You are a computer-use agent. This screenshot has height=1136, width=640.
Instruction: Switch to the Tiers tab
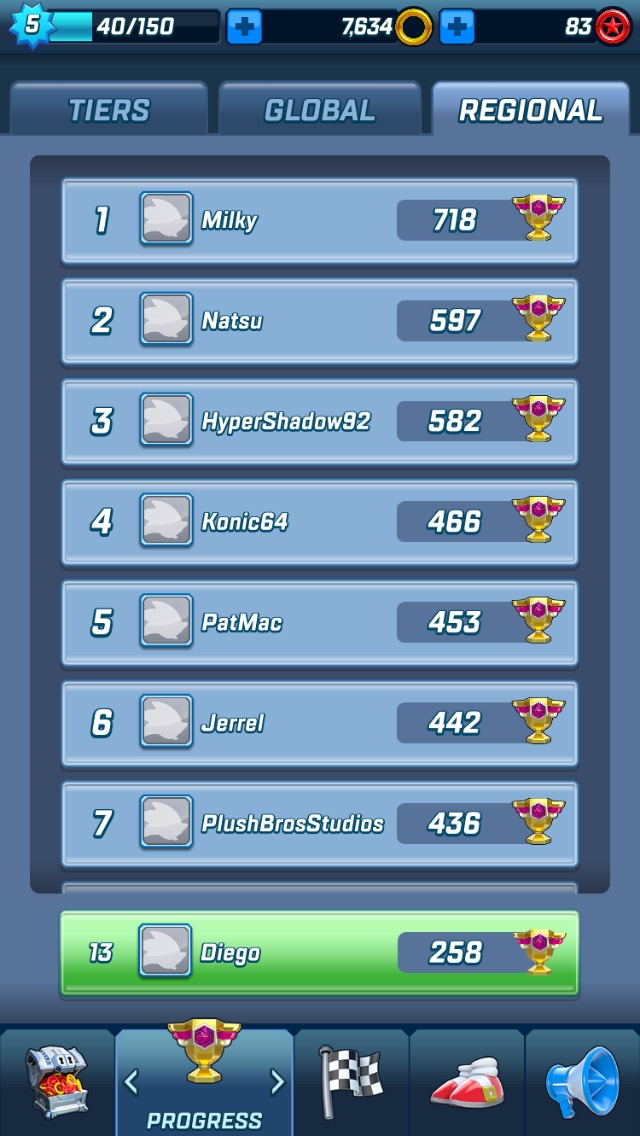click(109, 110)
